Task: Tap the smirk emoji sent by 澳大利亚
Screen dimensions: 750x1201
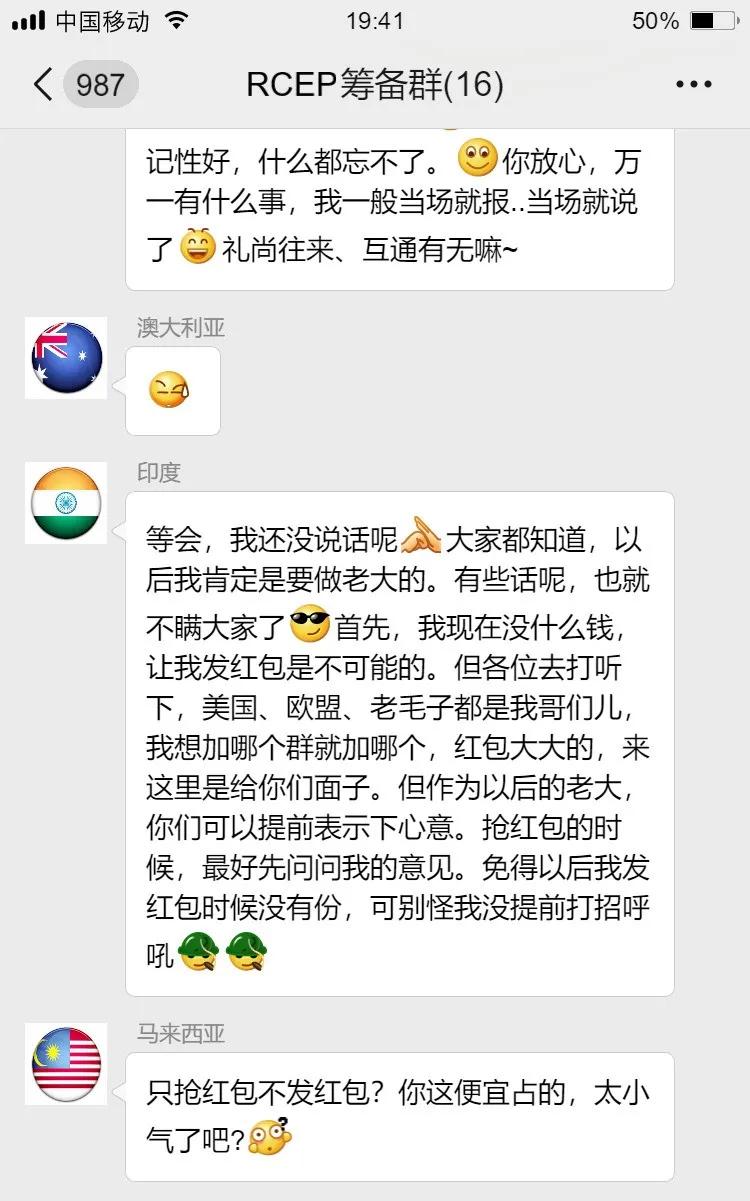Action: click(x=173, y=392)
